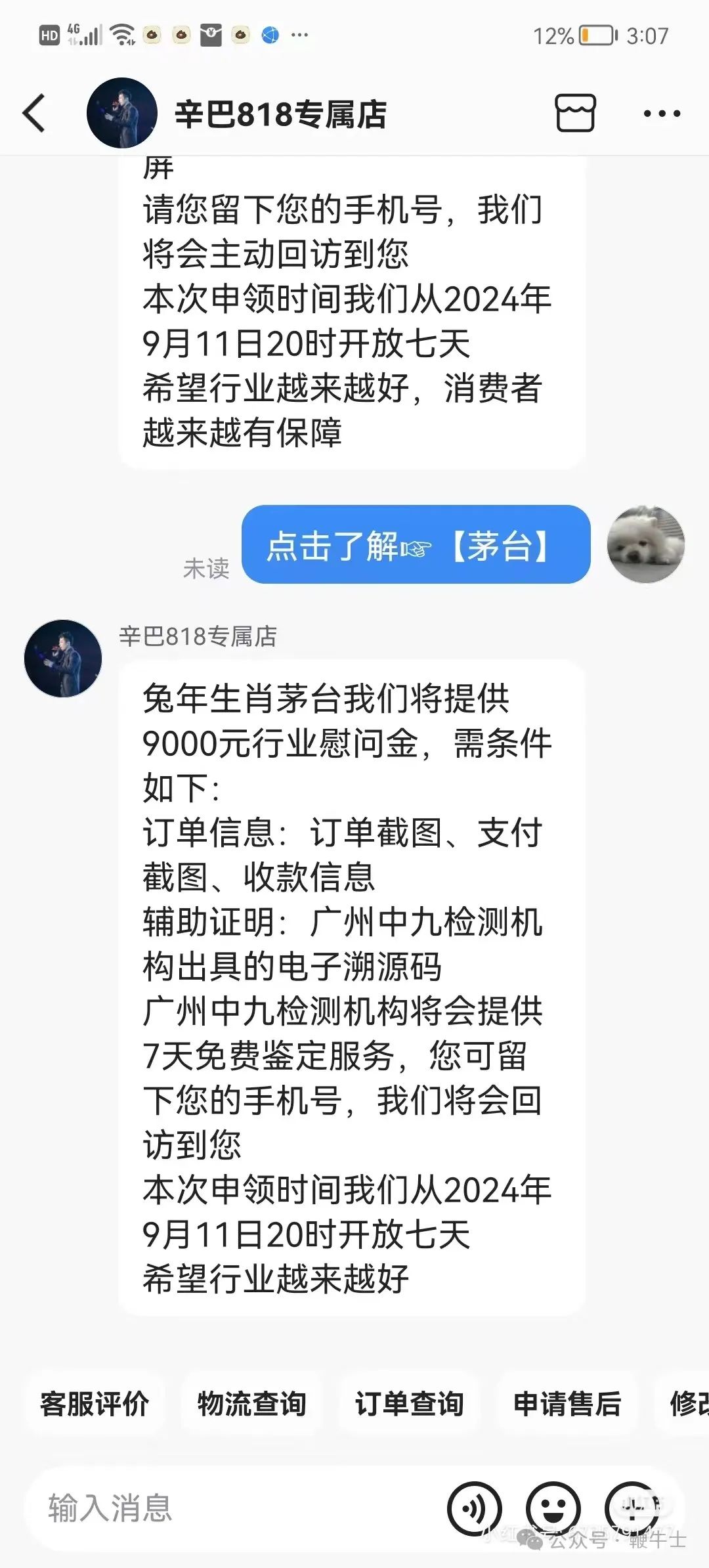Tap the 点击了解【茅台】 message bubble
709x1568 pixels.
point(416,544)
